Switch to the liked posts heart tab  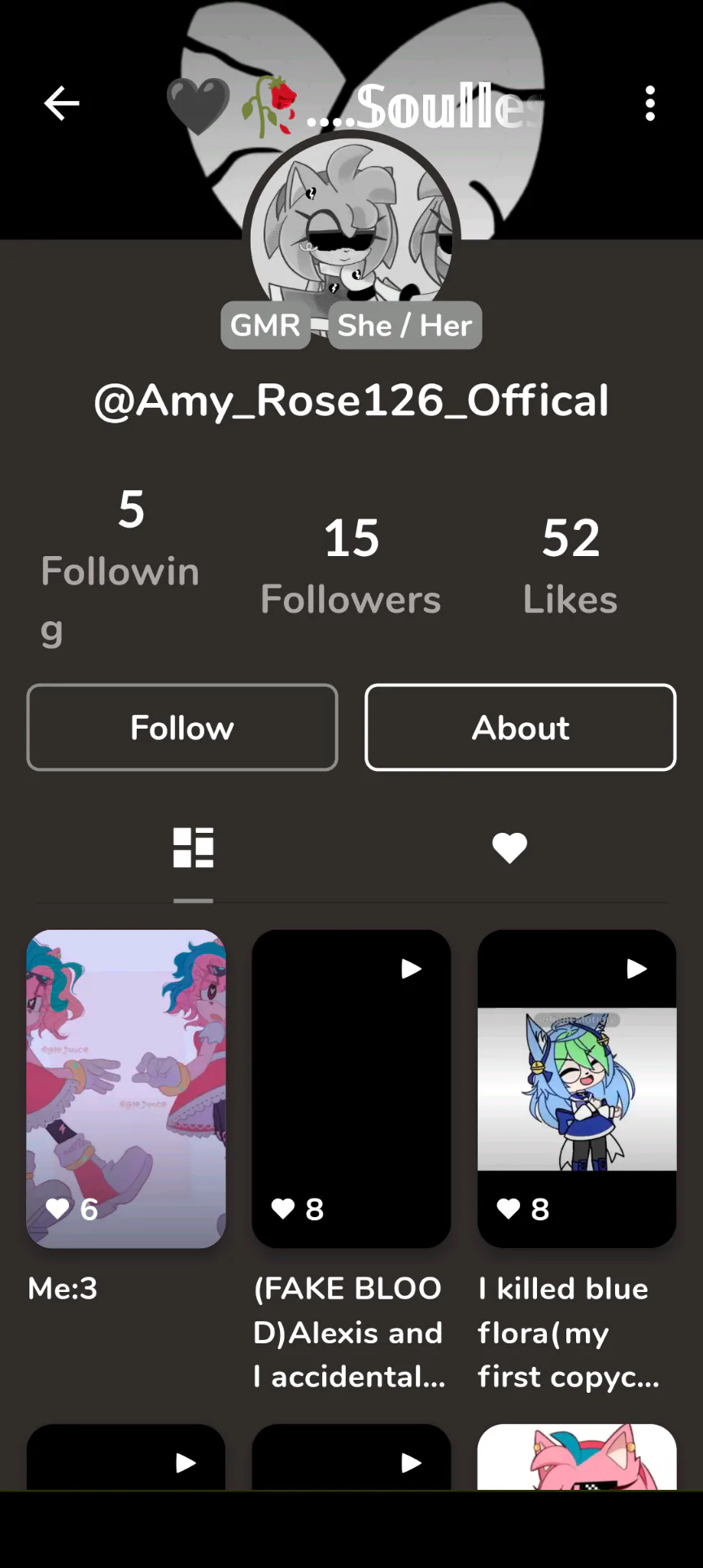pos(509,848)
